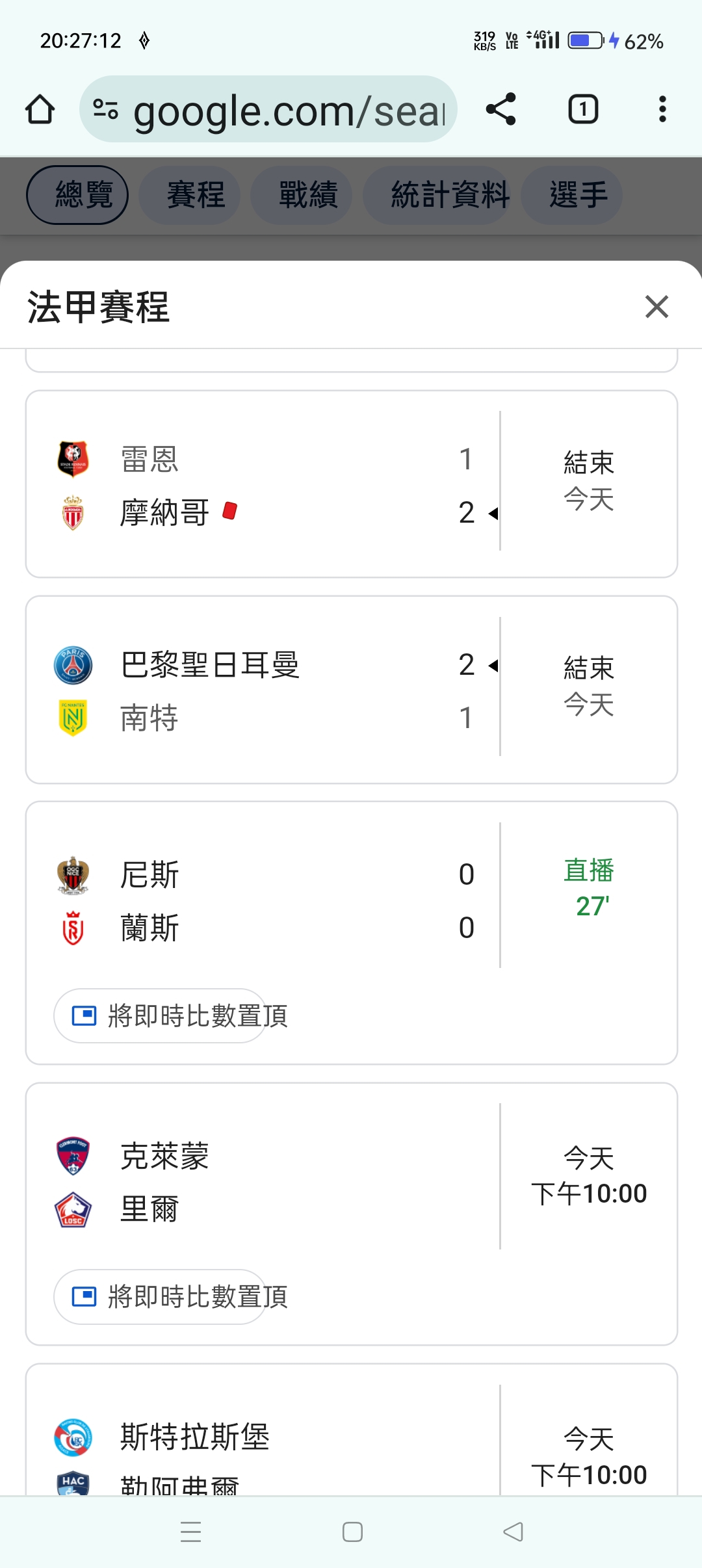Open the 巴黎聖日耳曼 vs 南特 match card
This screenshot has width=702, height=1568.
352,690
